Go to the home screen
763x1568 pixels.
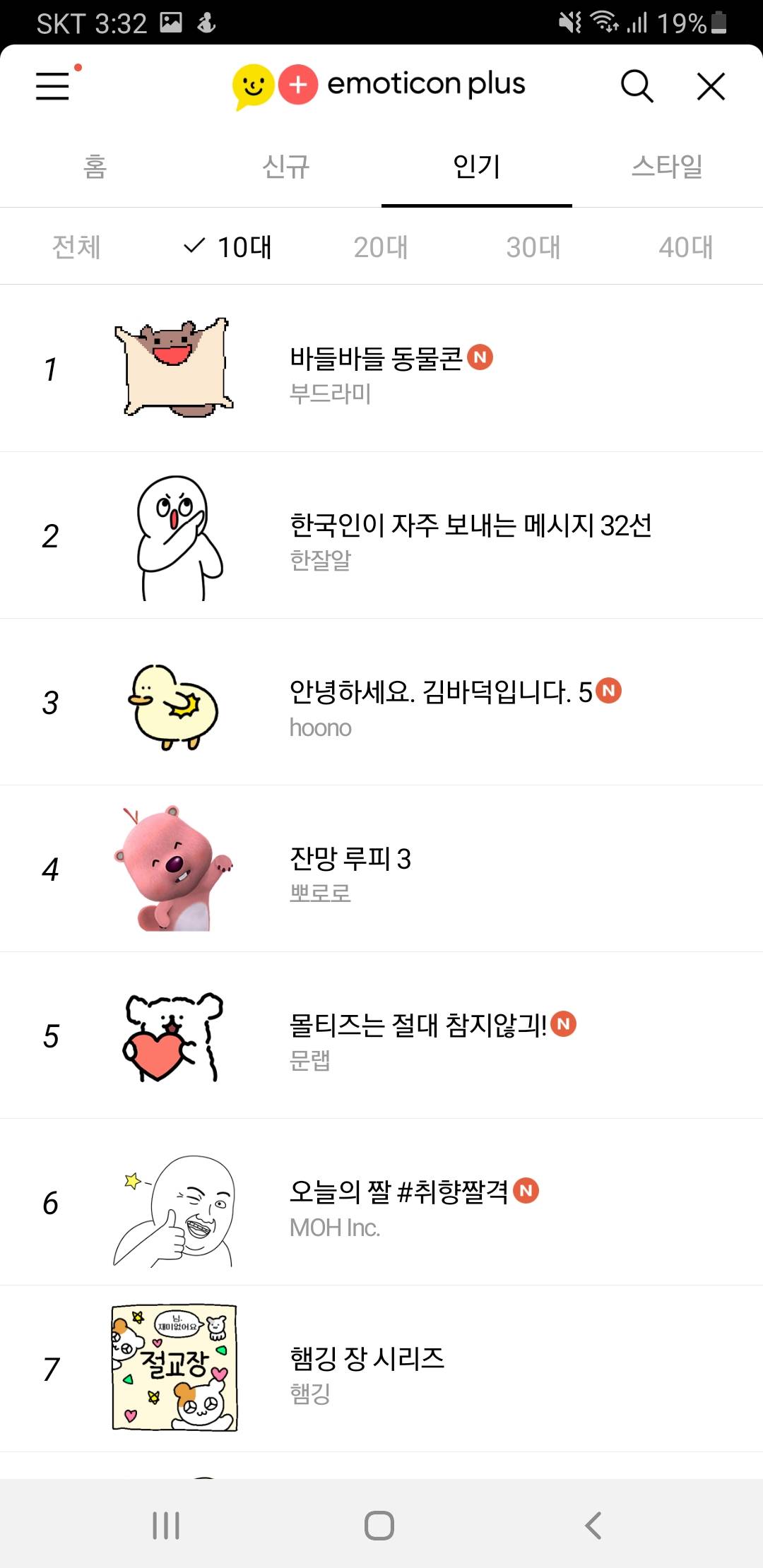pos(379,1526)
